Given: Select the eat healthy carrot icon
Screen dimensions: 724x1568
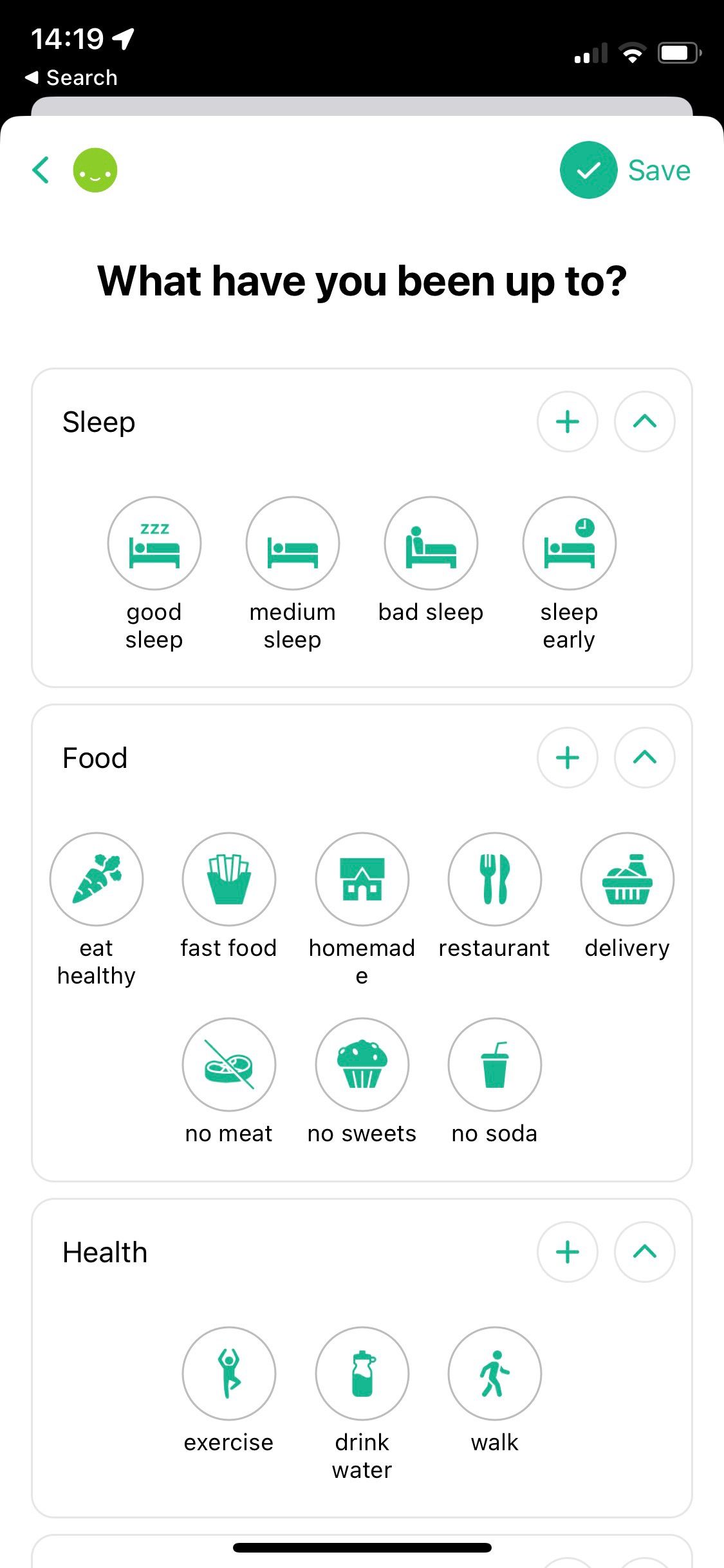Looking at the screenshot, I should pyautogui.click(x=96, y=879).
